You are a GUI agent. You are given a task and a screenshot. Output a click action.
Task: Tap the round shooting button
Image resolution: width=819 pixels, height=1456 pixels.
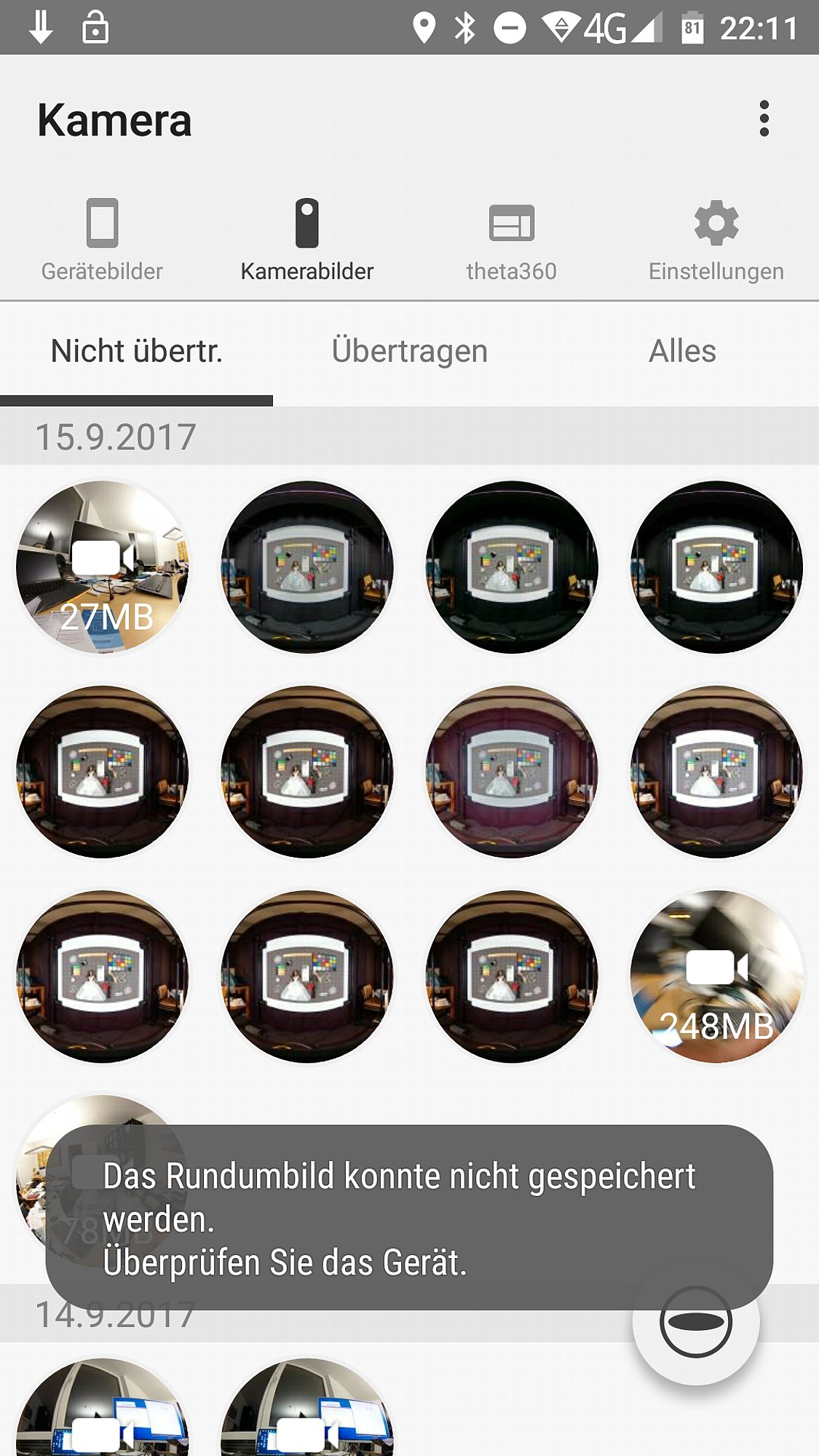pos(695,1321)
